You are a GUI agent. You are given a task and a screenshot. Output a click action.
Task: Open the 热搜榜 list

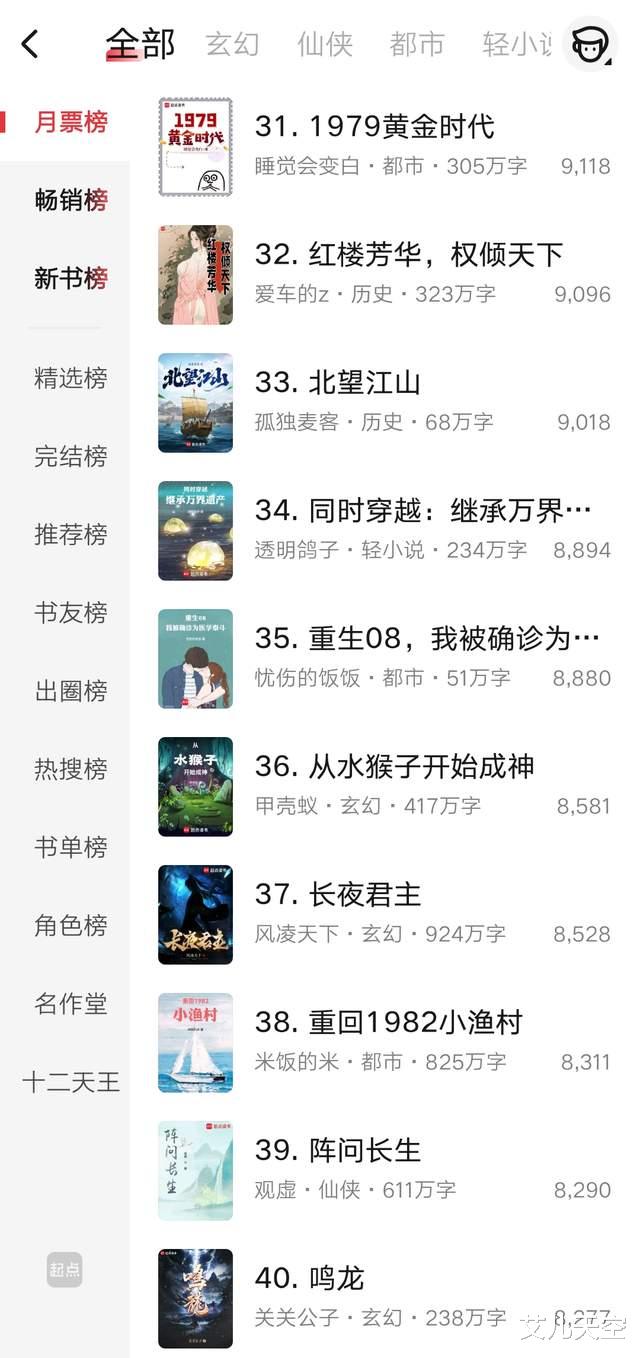click(x=70, y=769)
